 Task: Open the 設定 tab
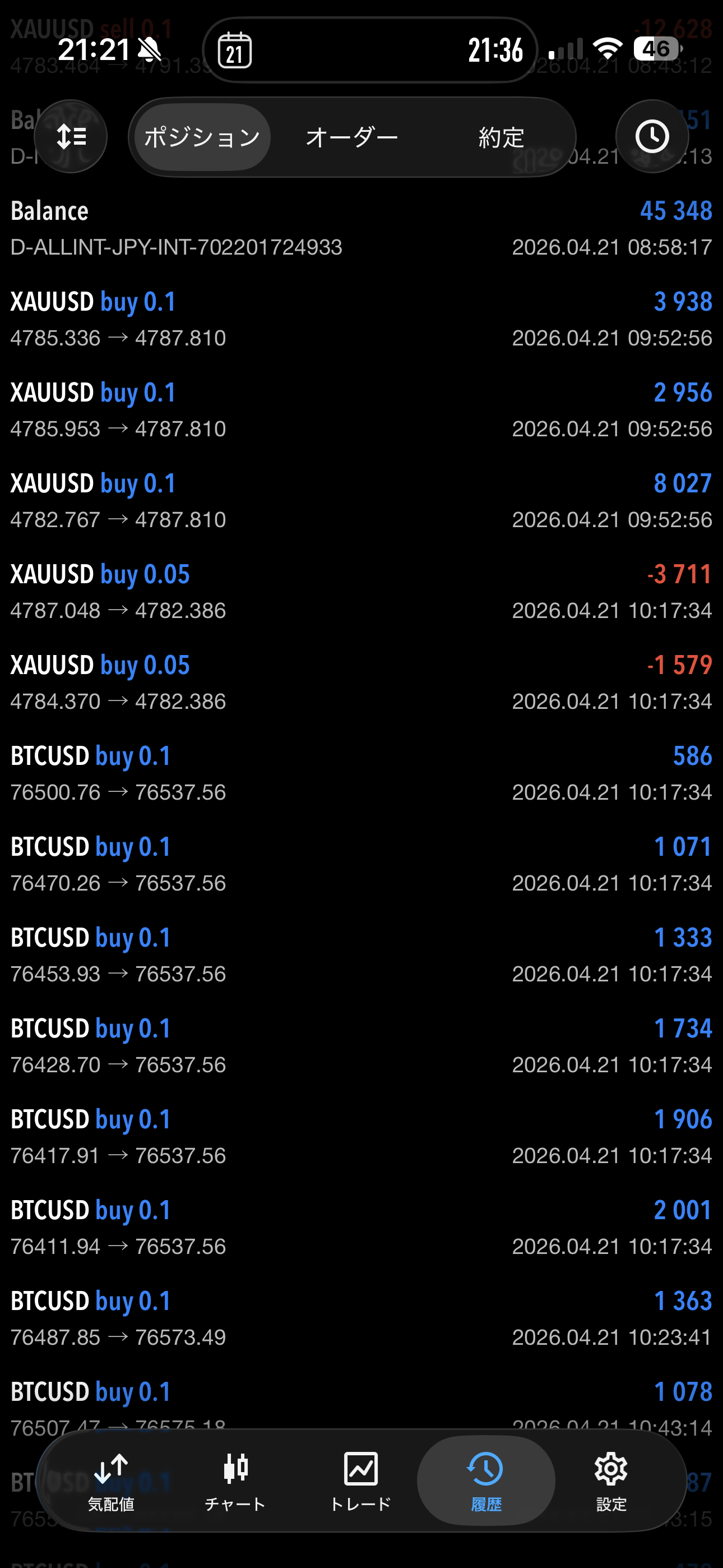610,1481
